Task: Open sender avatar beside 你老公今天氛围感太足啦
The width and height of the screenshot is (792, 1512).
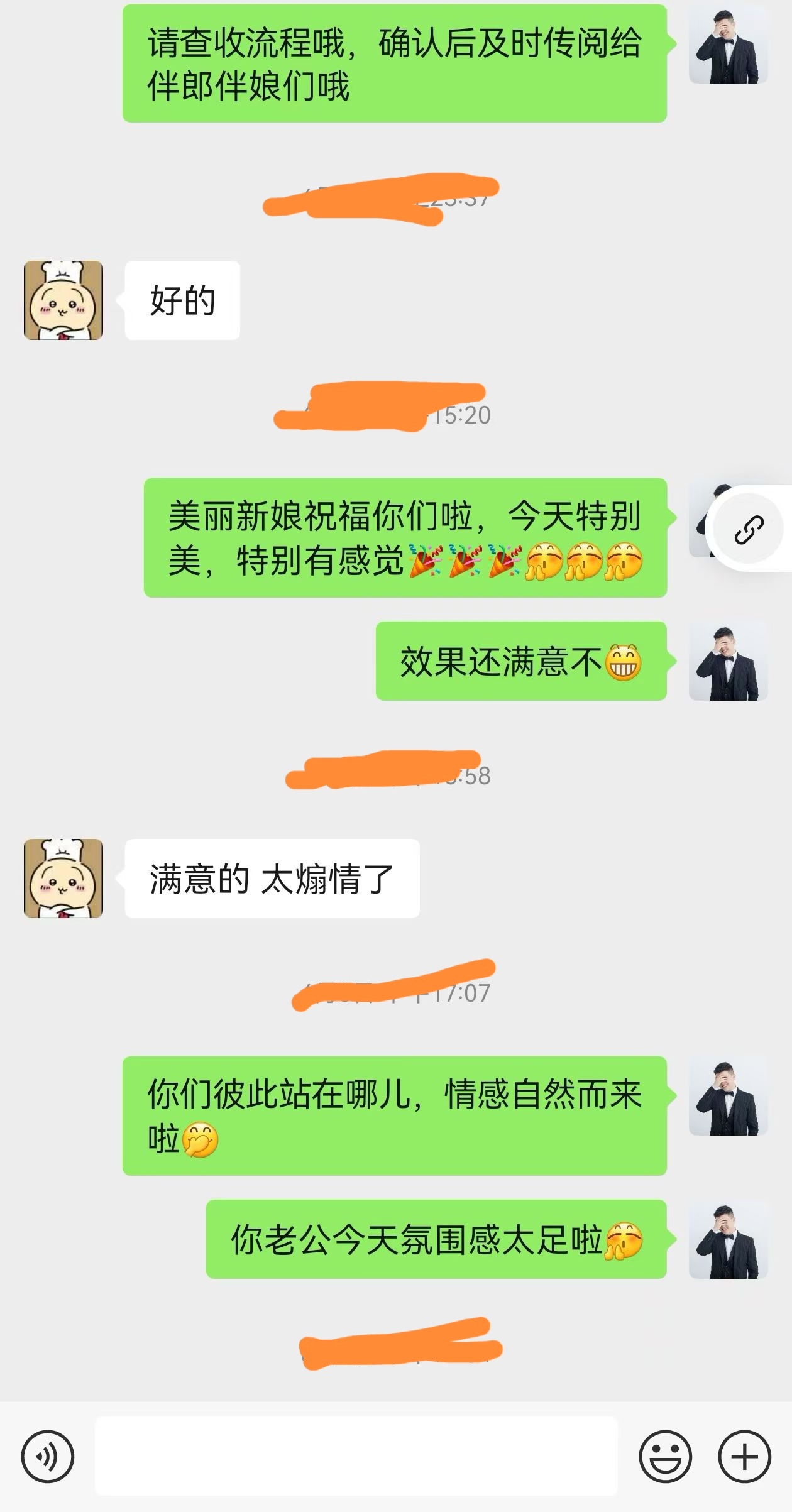Action: tap(728, 1240)
